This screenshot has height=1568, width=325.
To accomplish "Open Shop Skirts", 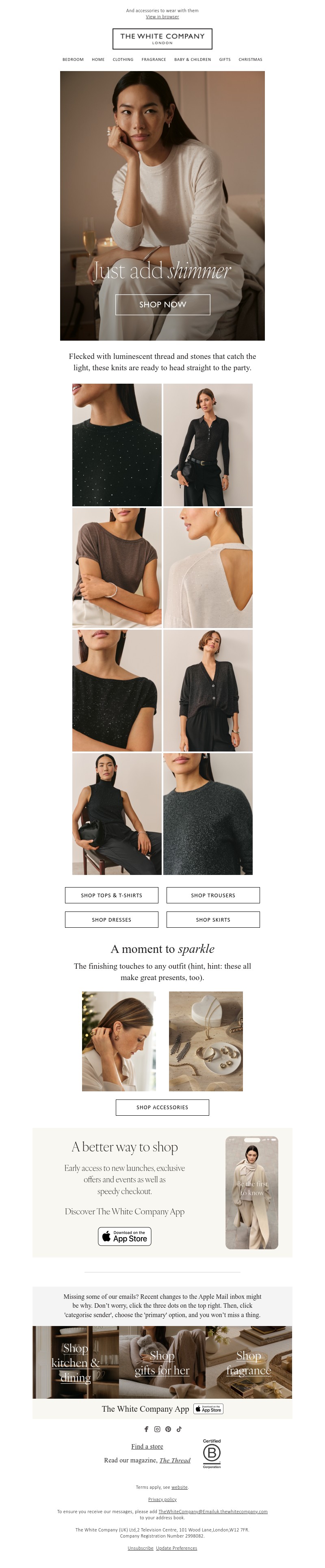I will click(x=213, y=919).
